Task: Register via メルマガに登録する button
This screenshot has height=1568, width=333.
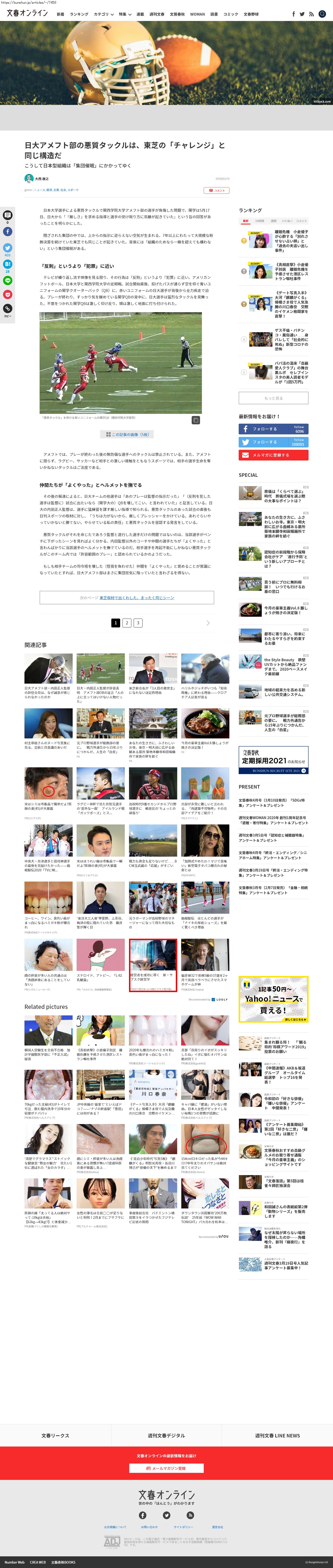Action: 273,455
